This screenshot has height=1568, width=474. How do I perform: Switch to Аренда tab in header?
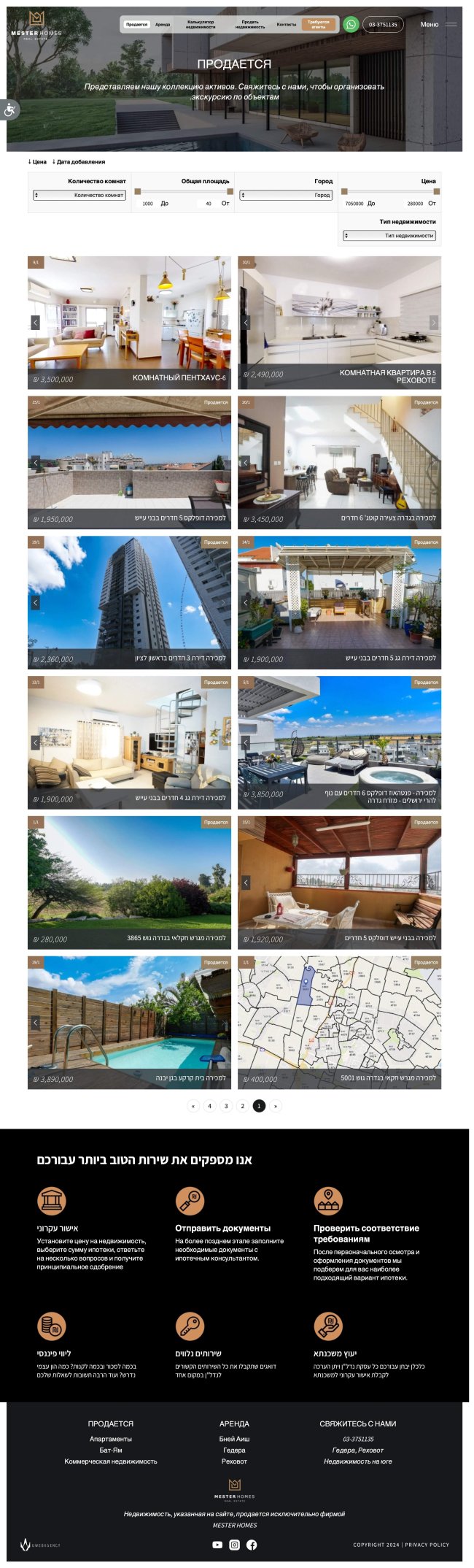pos(163,25)
